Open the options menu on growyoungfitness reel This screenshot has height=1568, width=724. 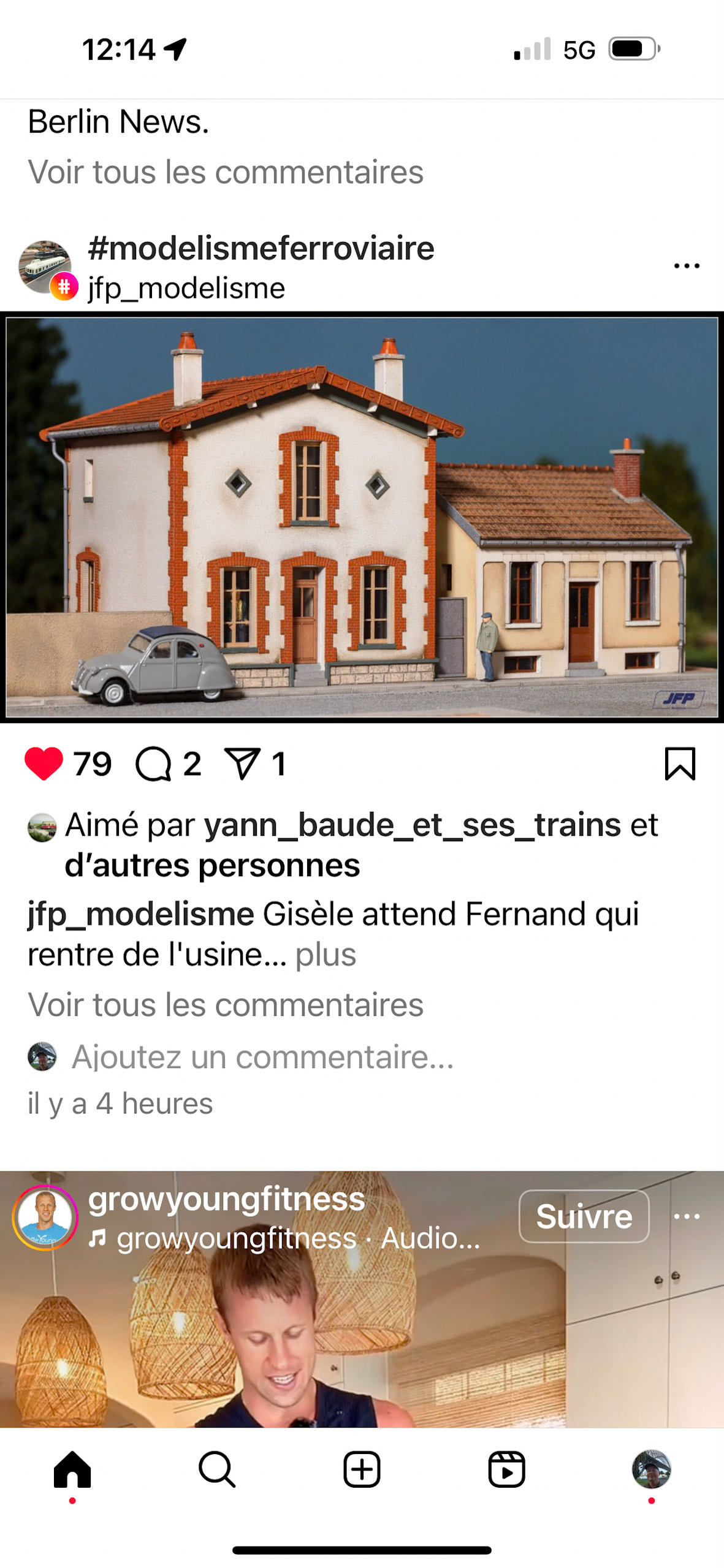pyautogui.click(x=687, y=1216)
